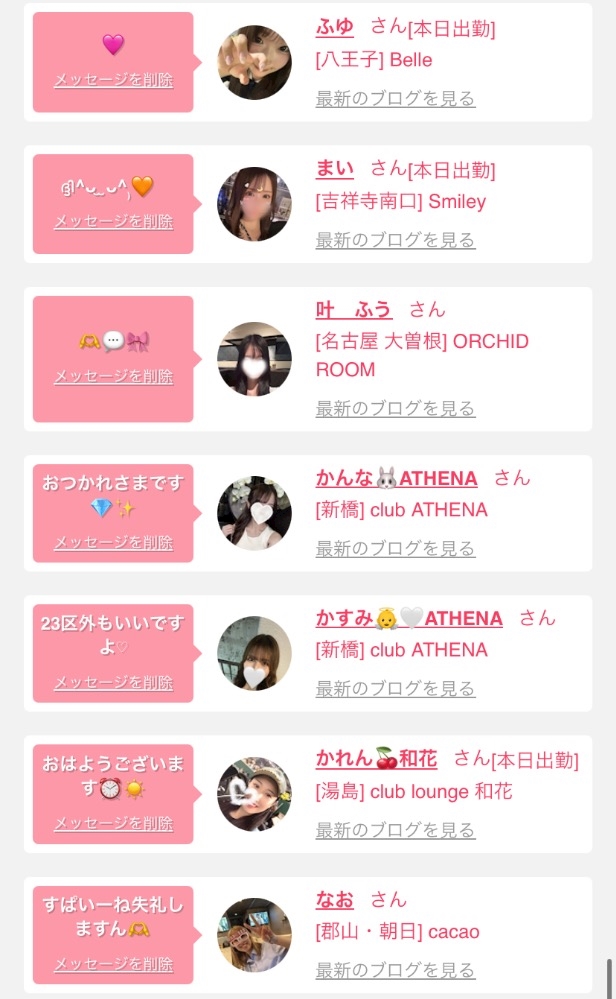Viewport: 616px width, 999px height.
Task: Open ふゆ's profile name link
Action: [x=334, y=27]
